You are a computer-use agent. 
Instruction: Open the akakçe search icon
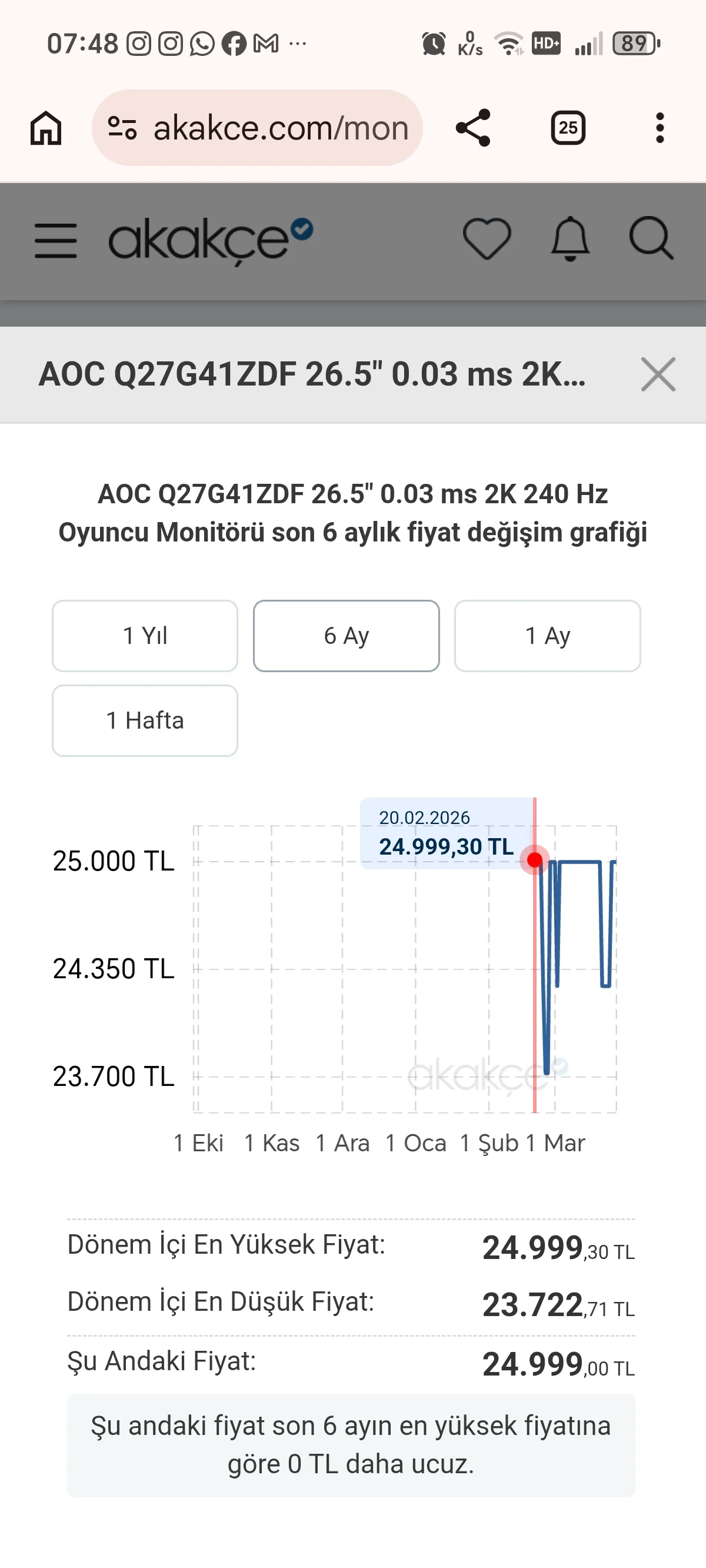tap(651, 238)
